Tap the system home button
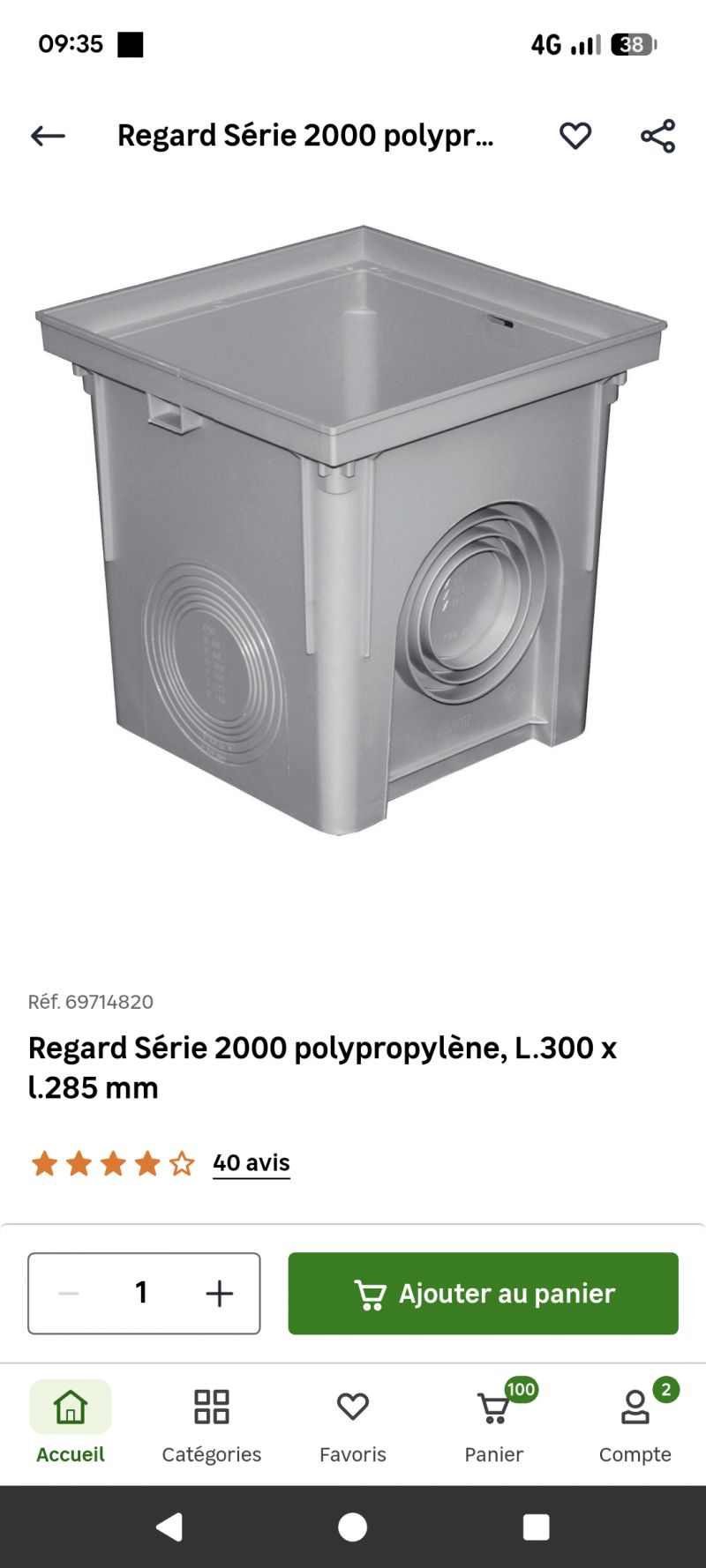 pyautogui.click(x=353, y=1527)
